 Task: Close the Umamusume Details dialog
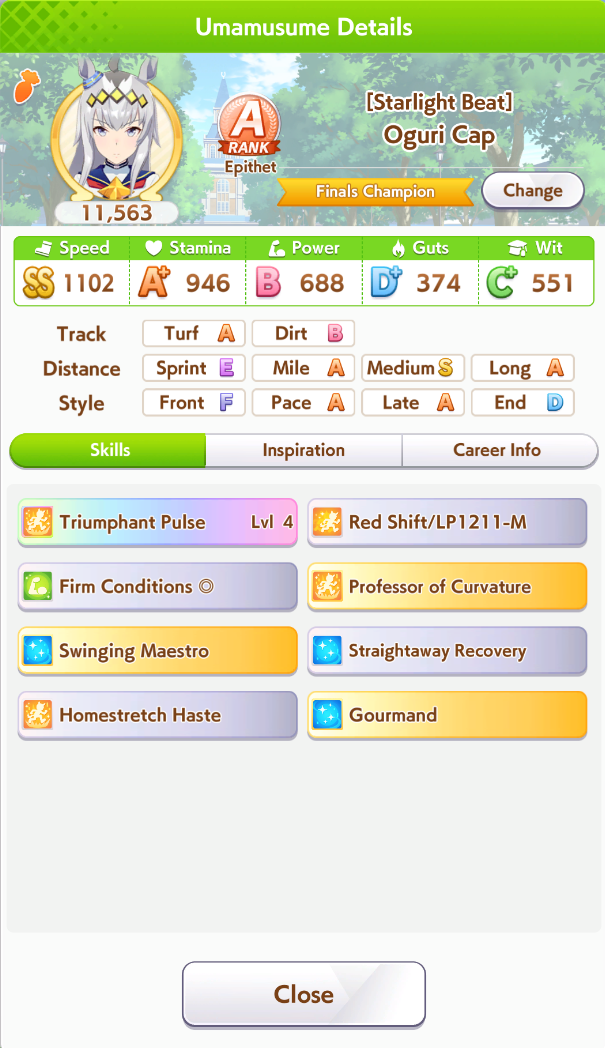click(303, 994)
